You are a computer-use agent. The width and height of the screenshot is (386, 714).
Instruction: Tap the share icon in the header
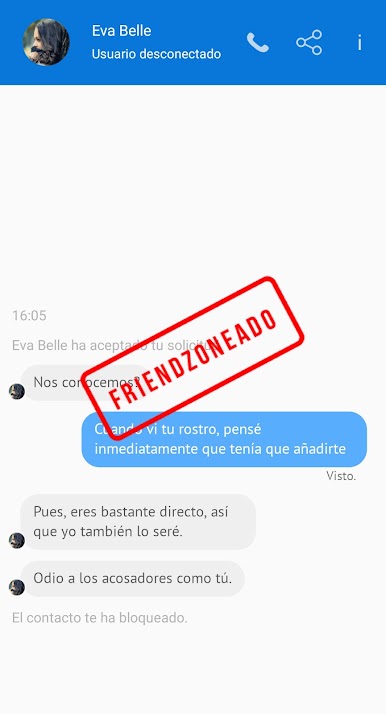pyautogui.click(x=309, y=43)
